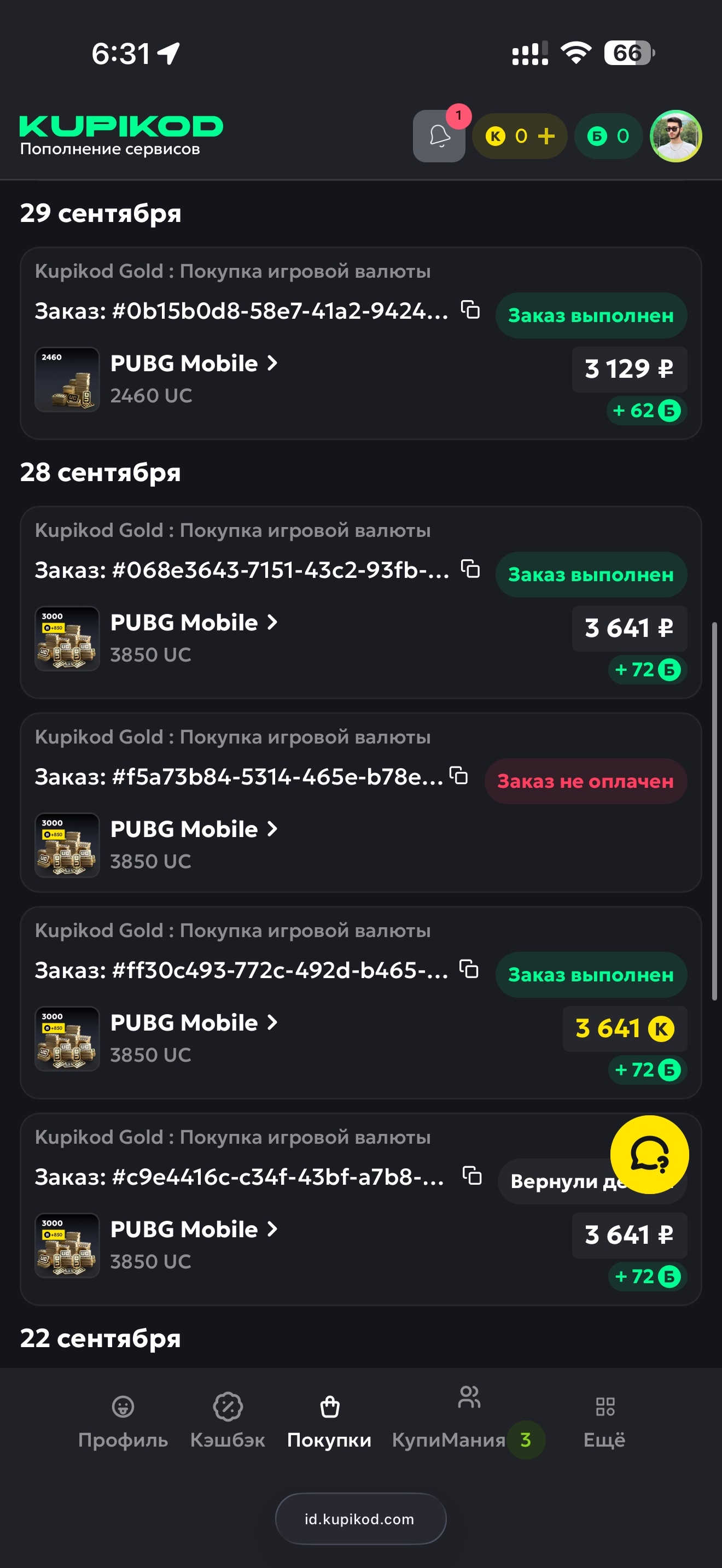Tap the id.kupikod.com address bar
Image resolution: width=722 pixels, height=1568 pixels.
(x=360, y=1519)
